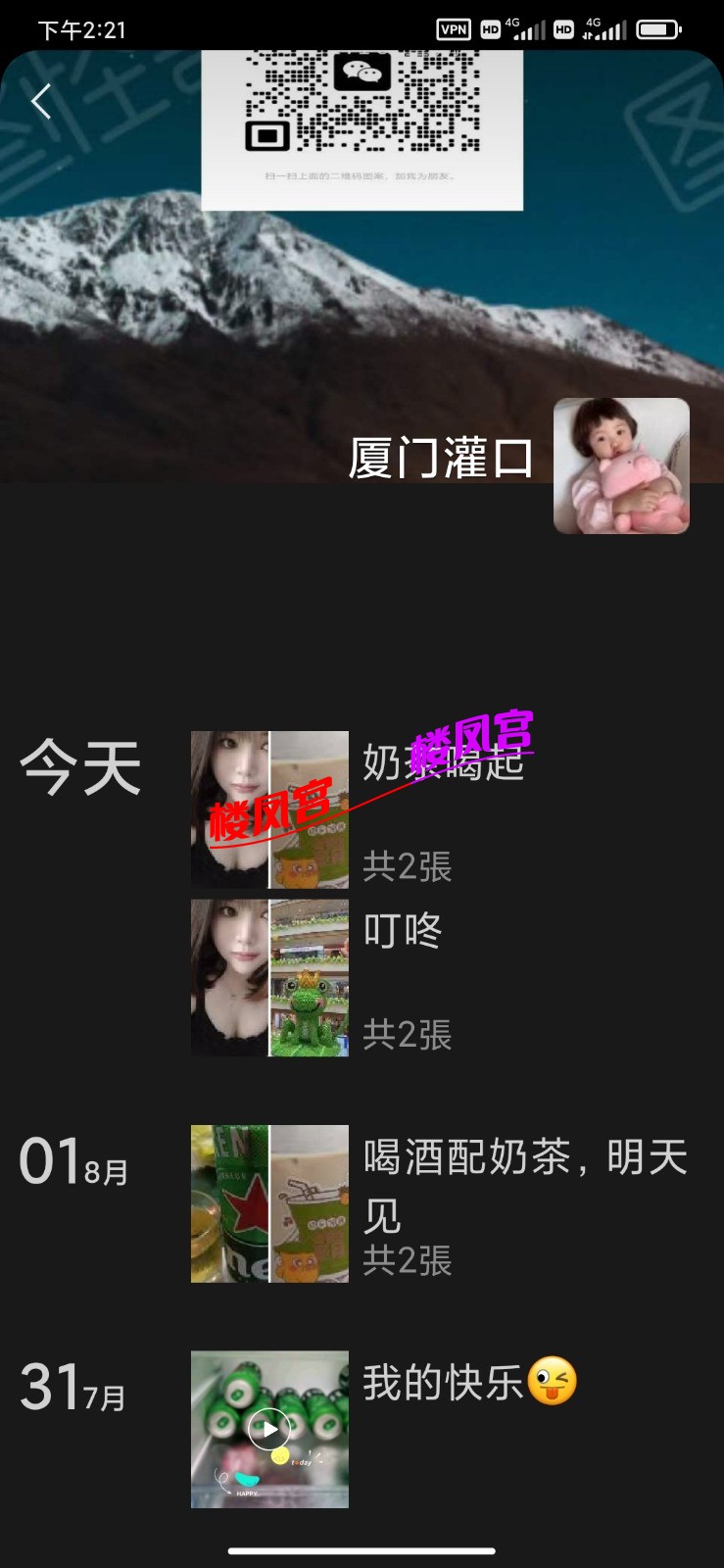Open the 厦门灌口 profile avatar
The width and height of the screenshot is (724, 1568).
coord(621,465)
